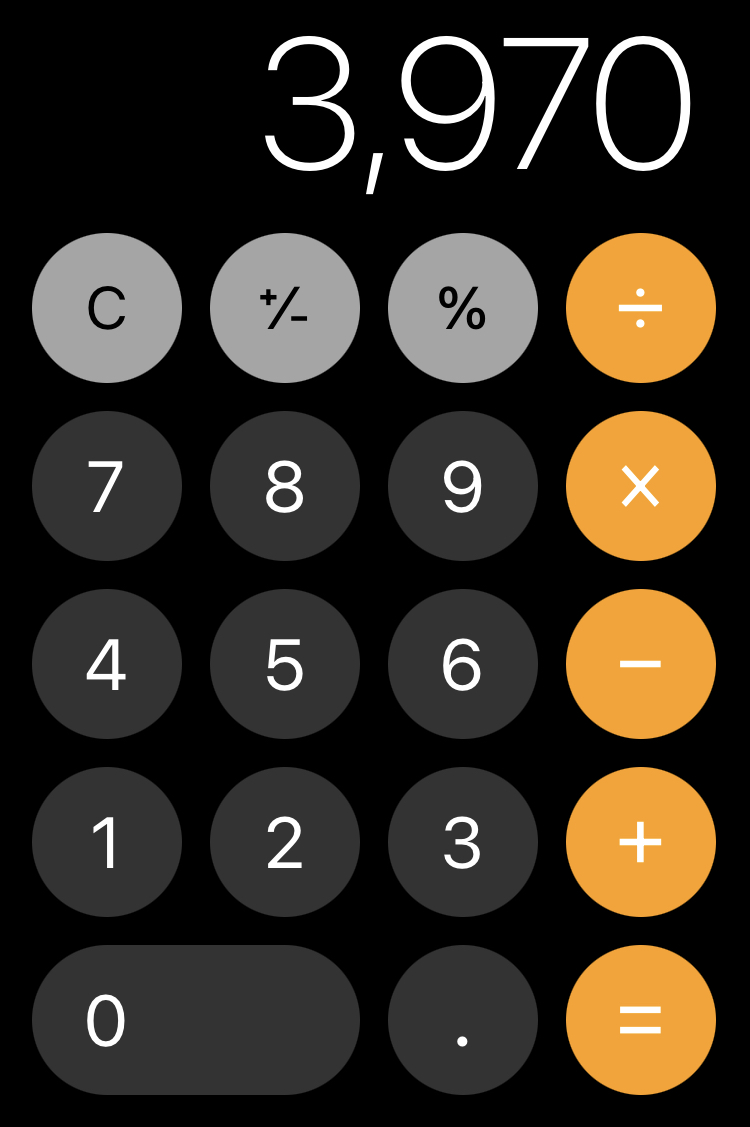750x1127 pixels.
Task: Enter a zero
Action: [196, 1020]
